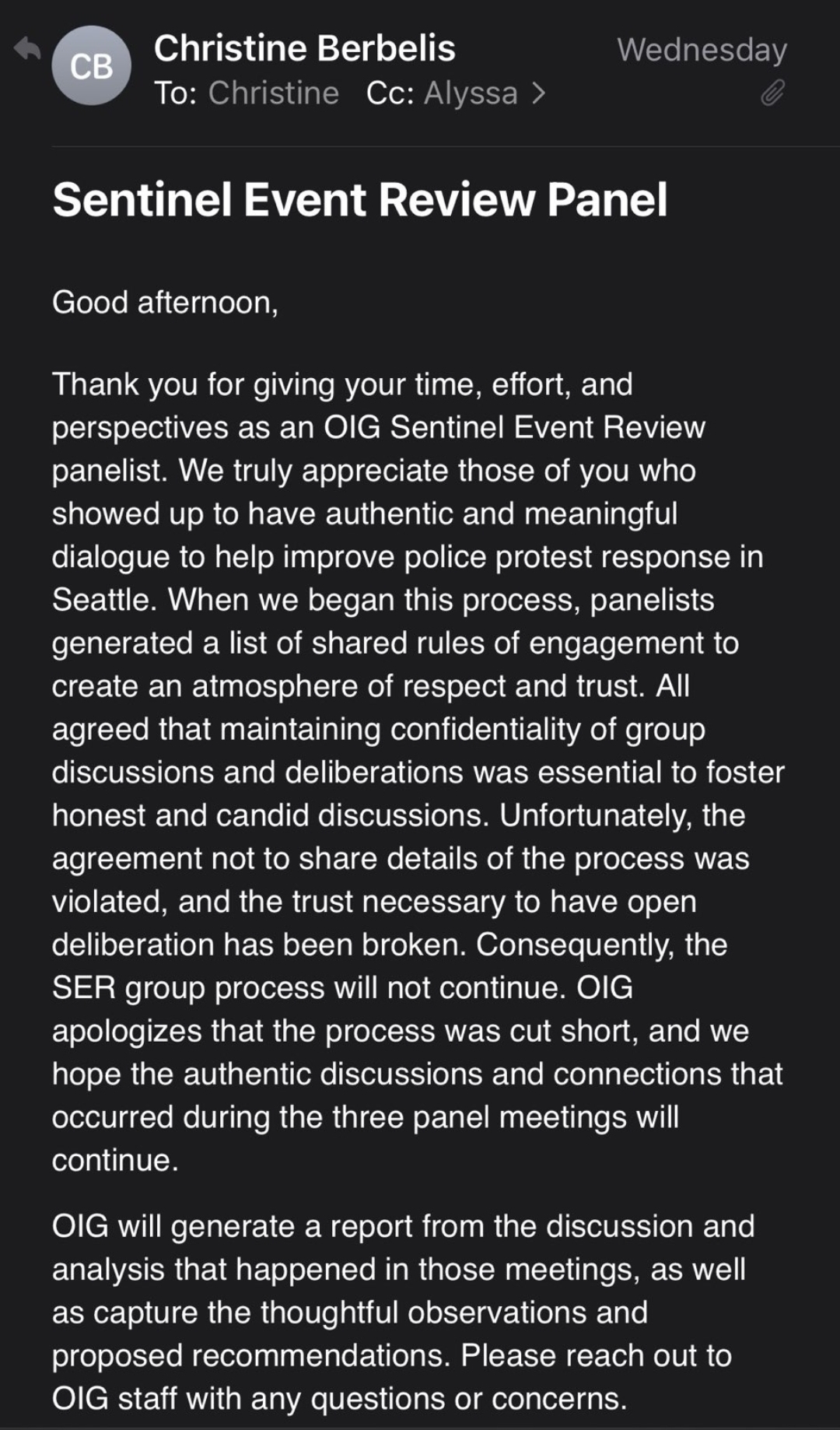Open Cc recipient Alyssa

point(471,93)
